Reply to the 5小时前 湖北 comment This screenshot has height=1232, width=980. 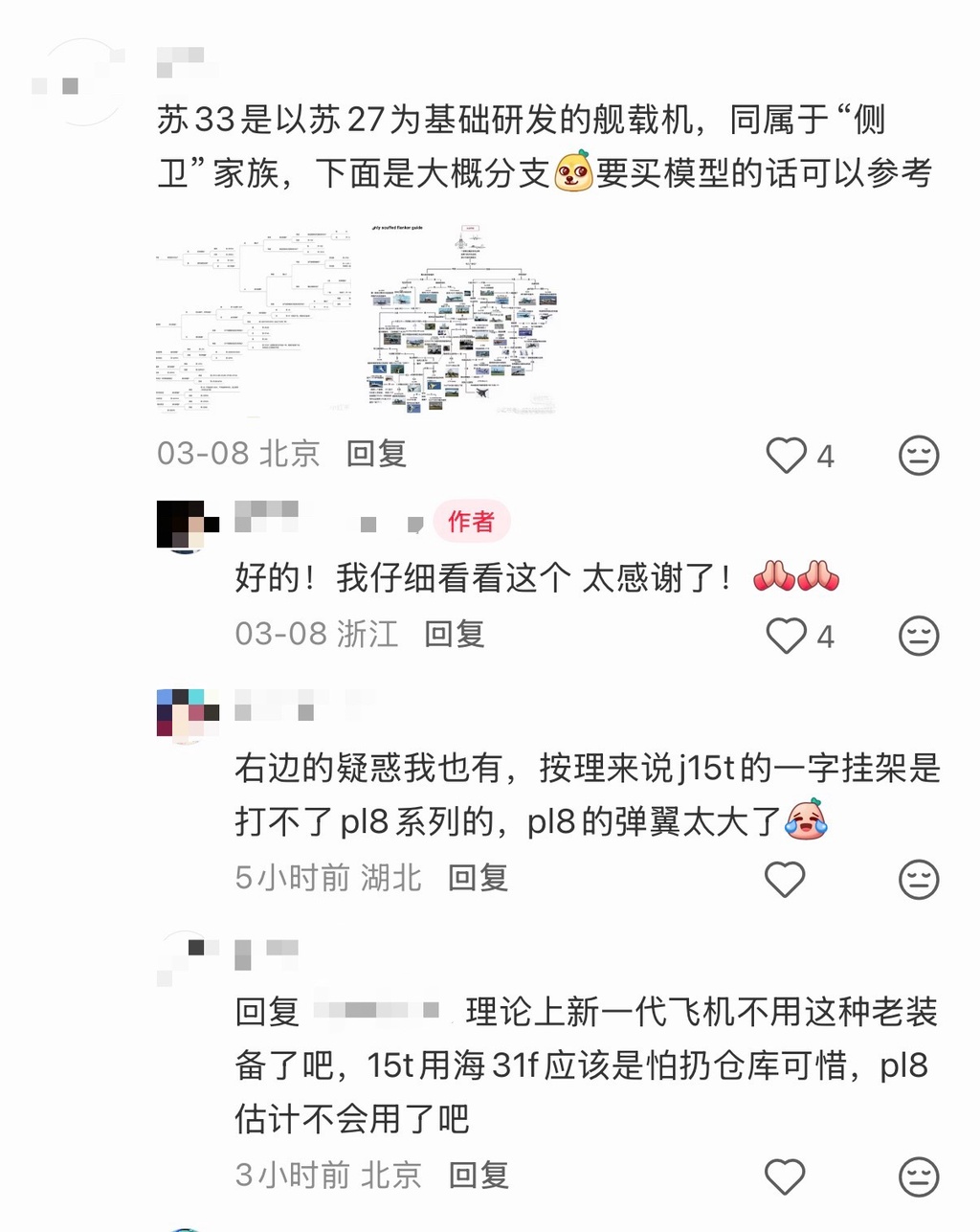(x=478, y=878)
